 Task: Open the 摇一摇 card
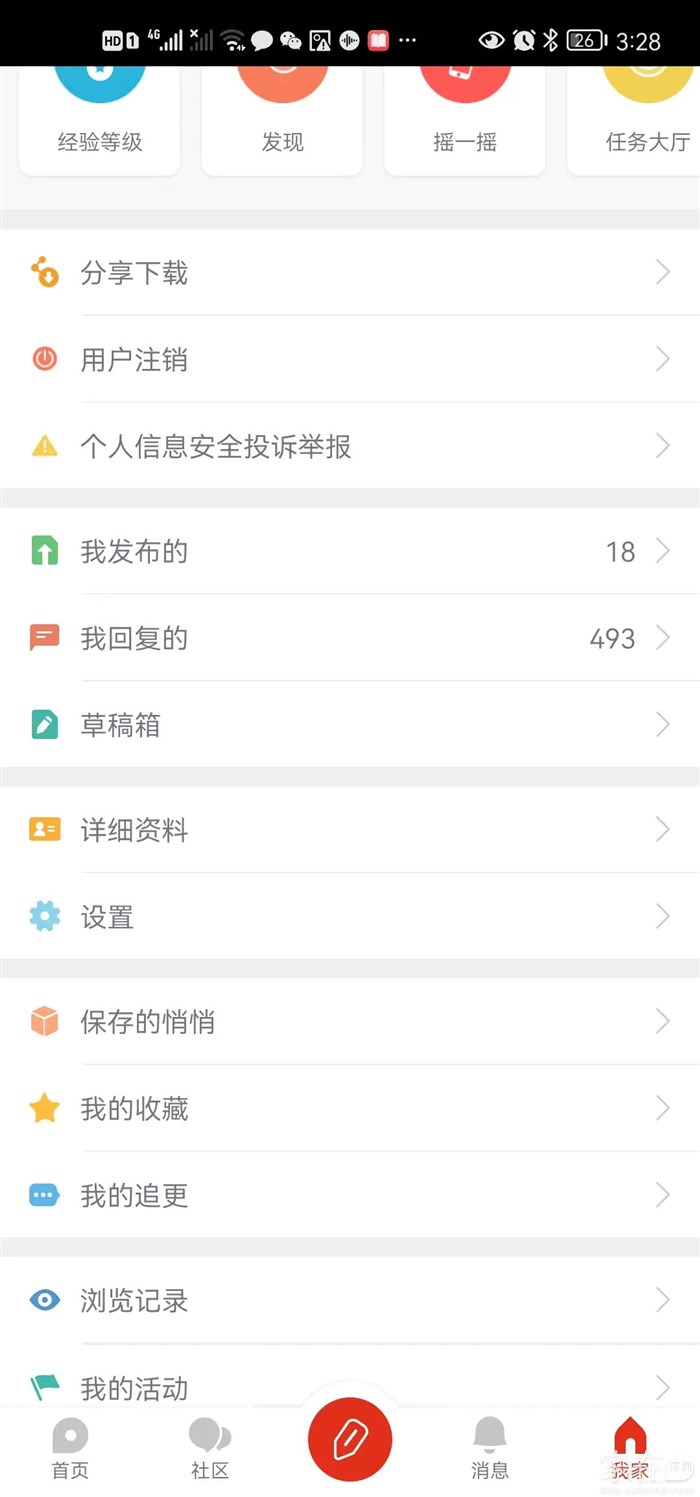click(465, 118)
